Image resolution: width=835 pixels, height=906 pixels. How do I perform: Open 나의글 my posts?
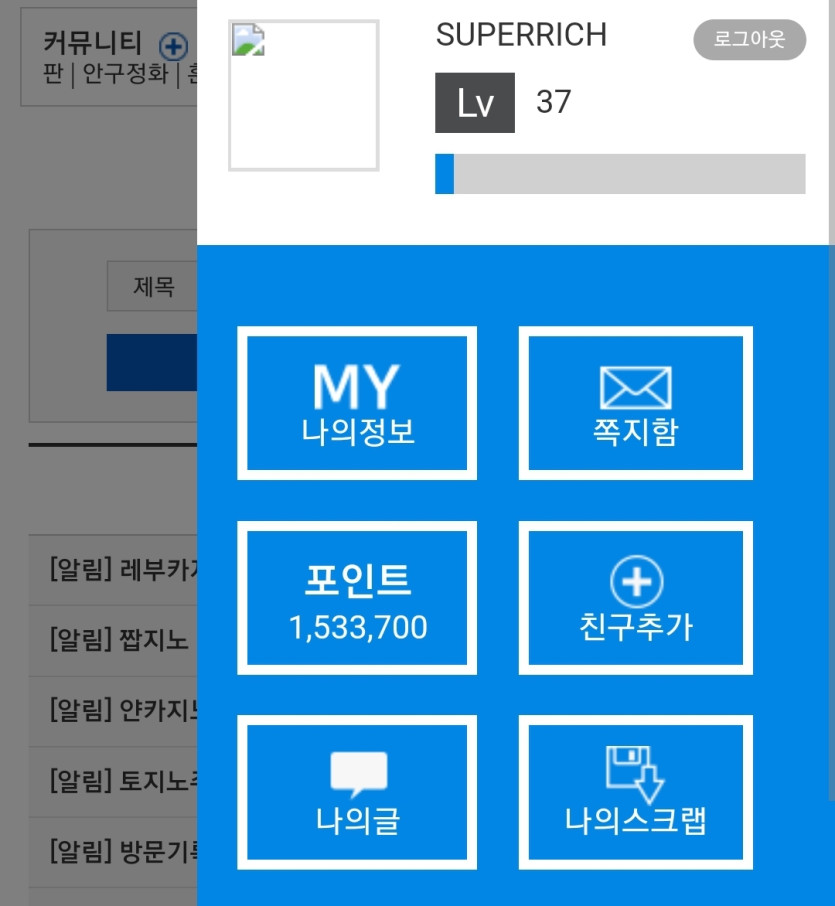(357, 792)
